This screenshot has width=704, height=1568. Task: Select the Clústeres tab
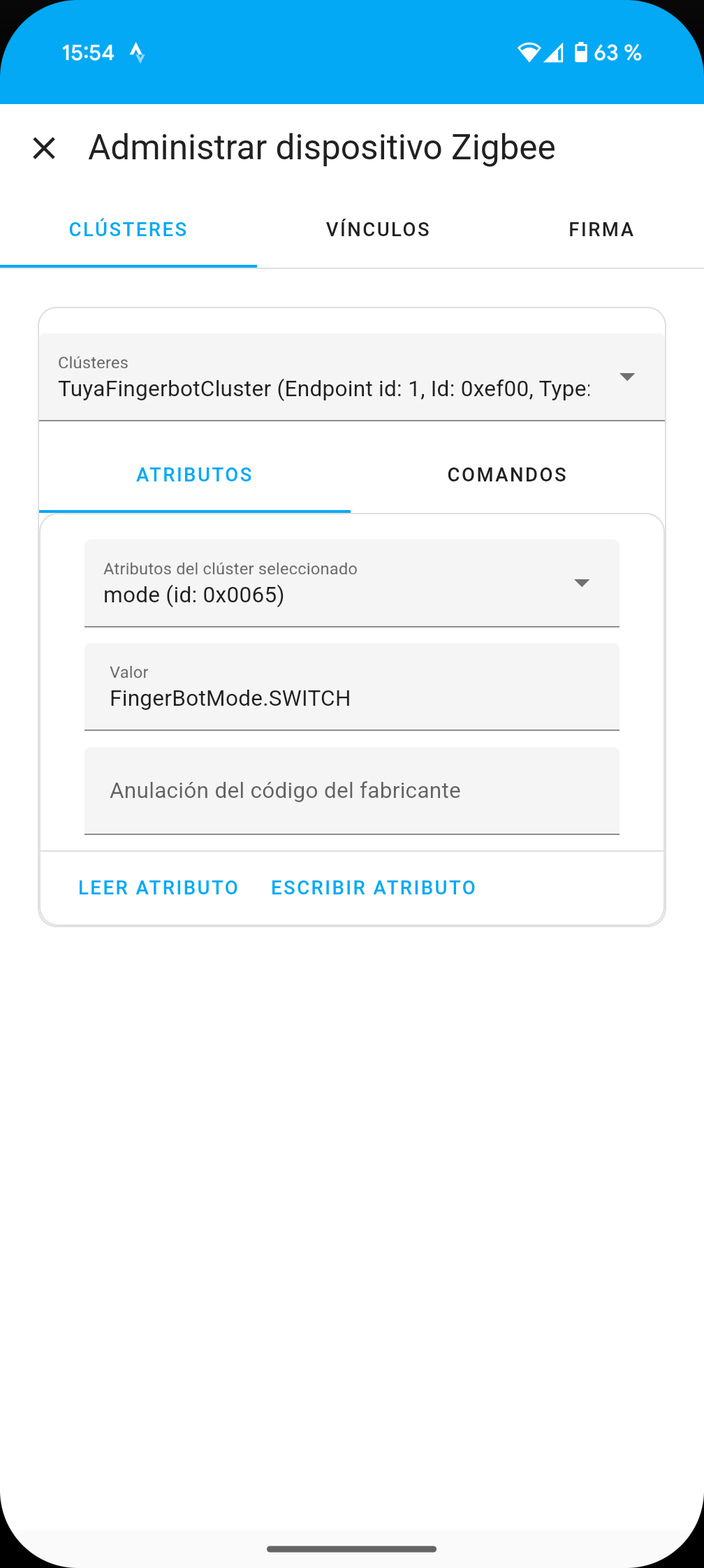point(129,229)
